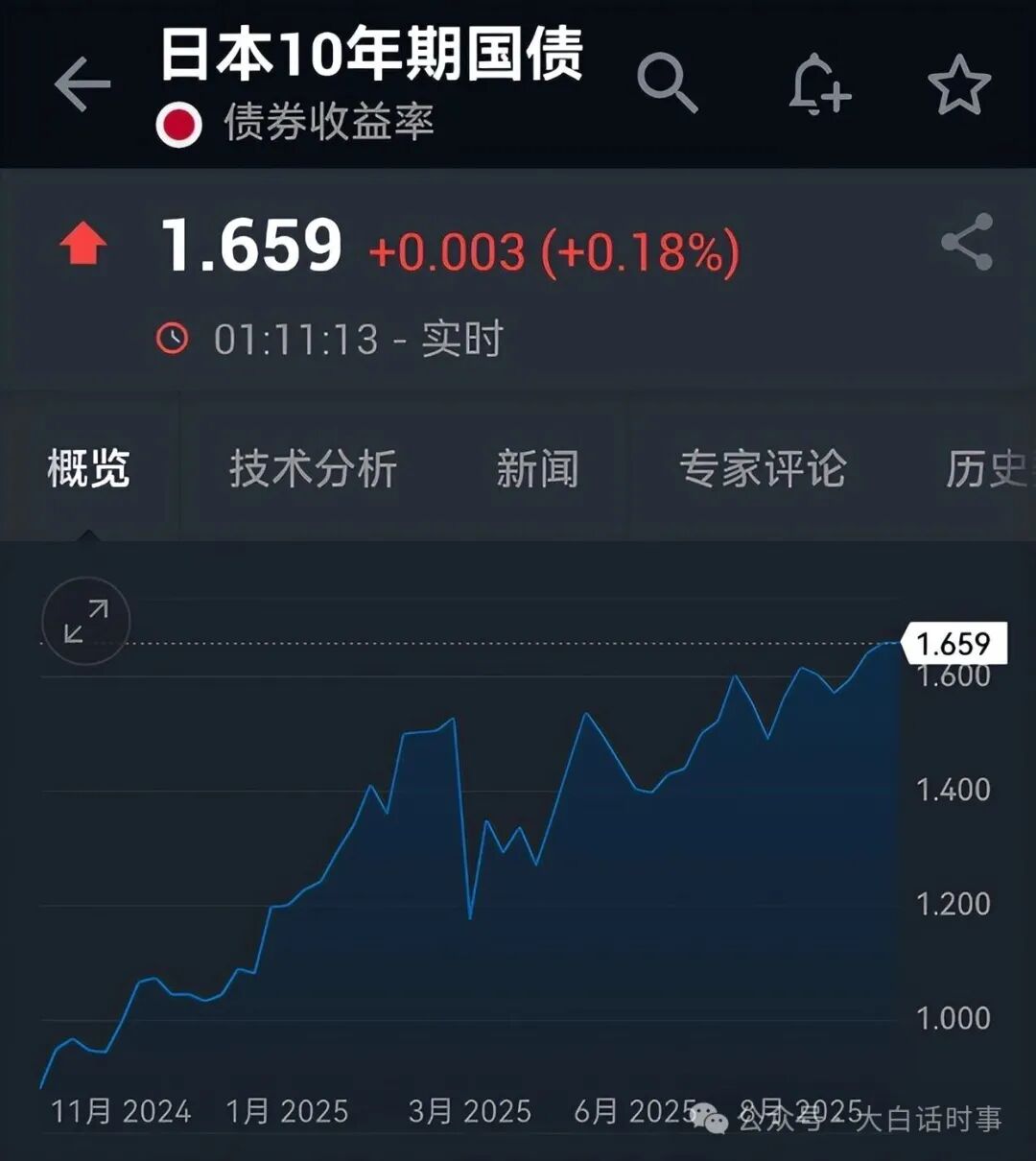Expand the yield chart to full screen
This screenshot has width=1036, height=1161.
[86, 621]
